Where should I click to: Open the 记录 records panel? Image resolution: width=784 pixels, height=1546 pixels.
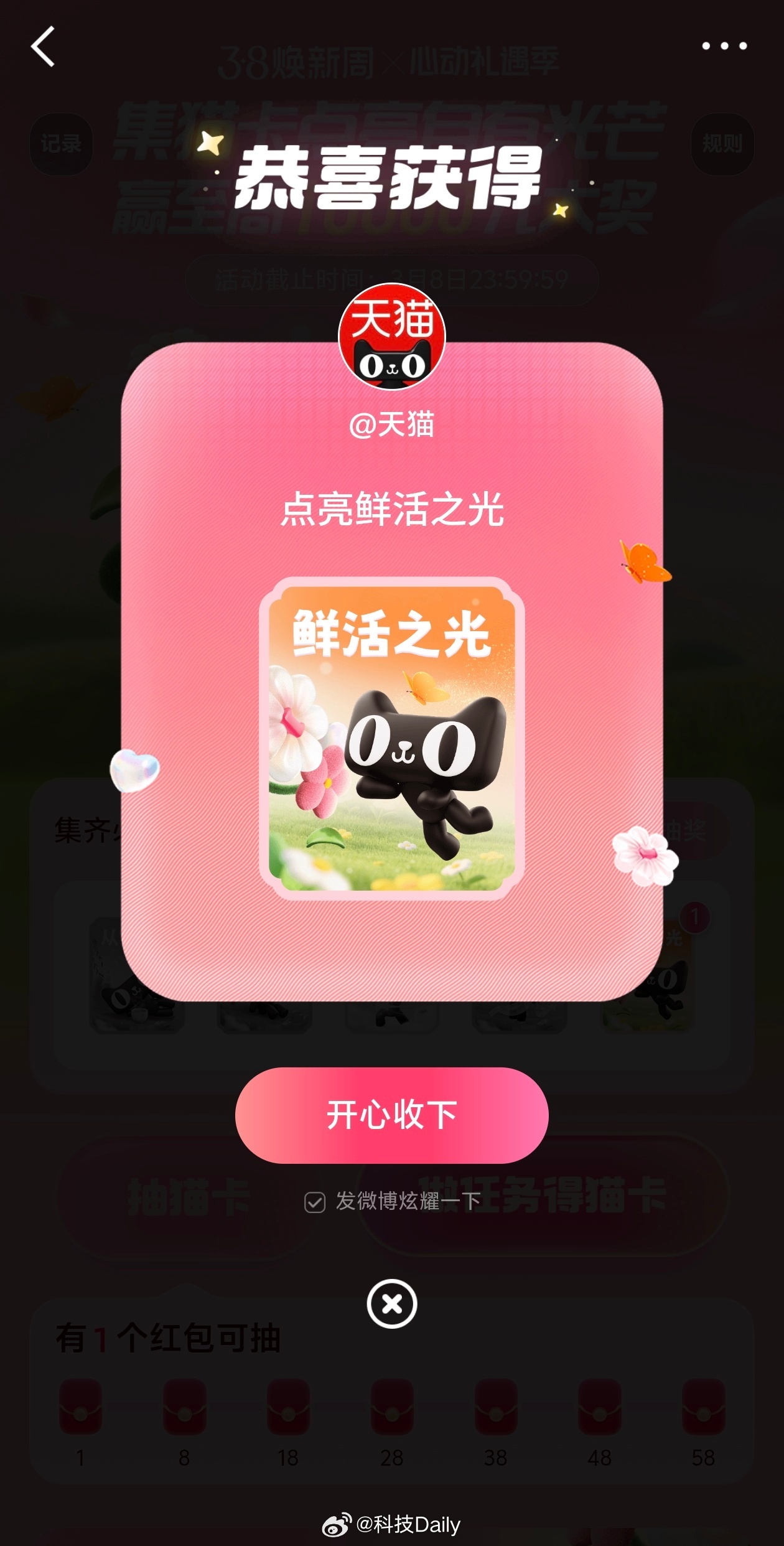coord(60,144)
